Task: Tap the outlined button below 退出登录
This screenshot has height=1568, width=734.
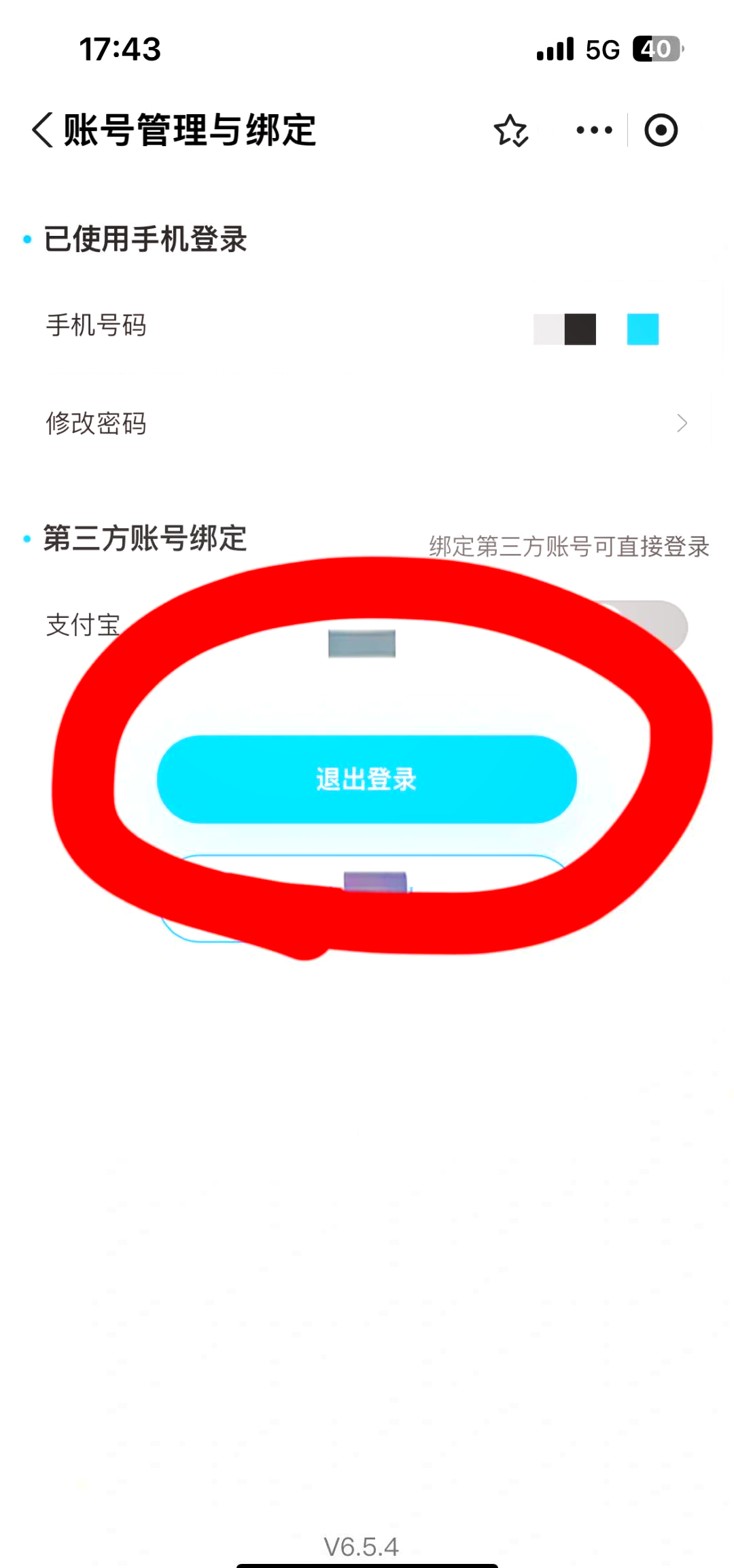Action: 367,897
